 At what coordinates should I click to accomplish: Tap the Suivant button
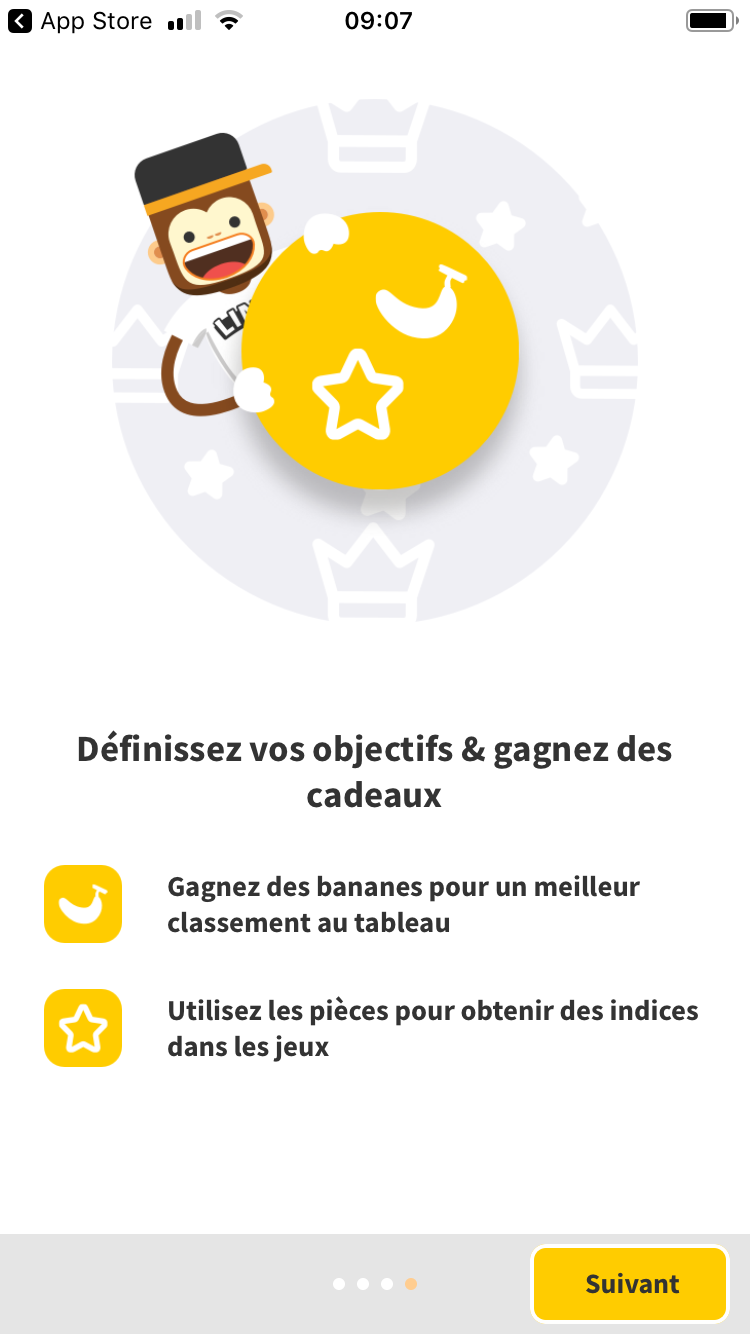(x=631, y=1284)
